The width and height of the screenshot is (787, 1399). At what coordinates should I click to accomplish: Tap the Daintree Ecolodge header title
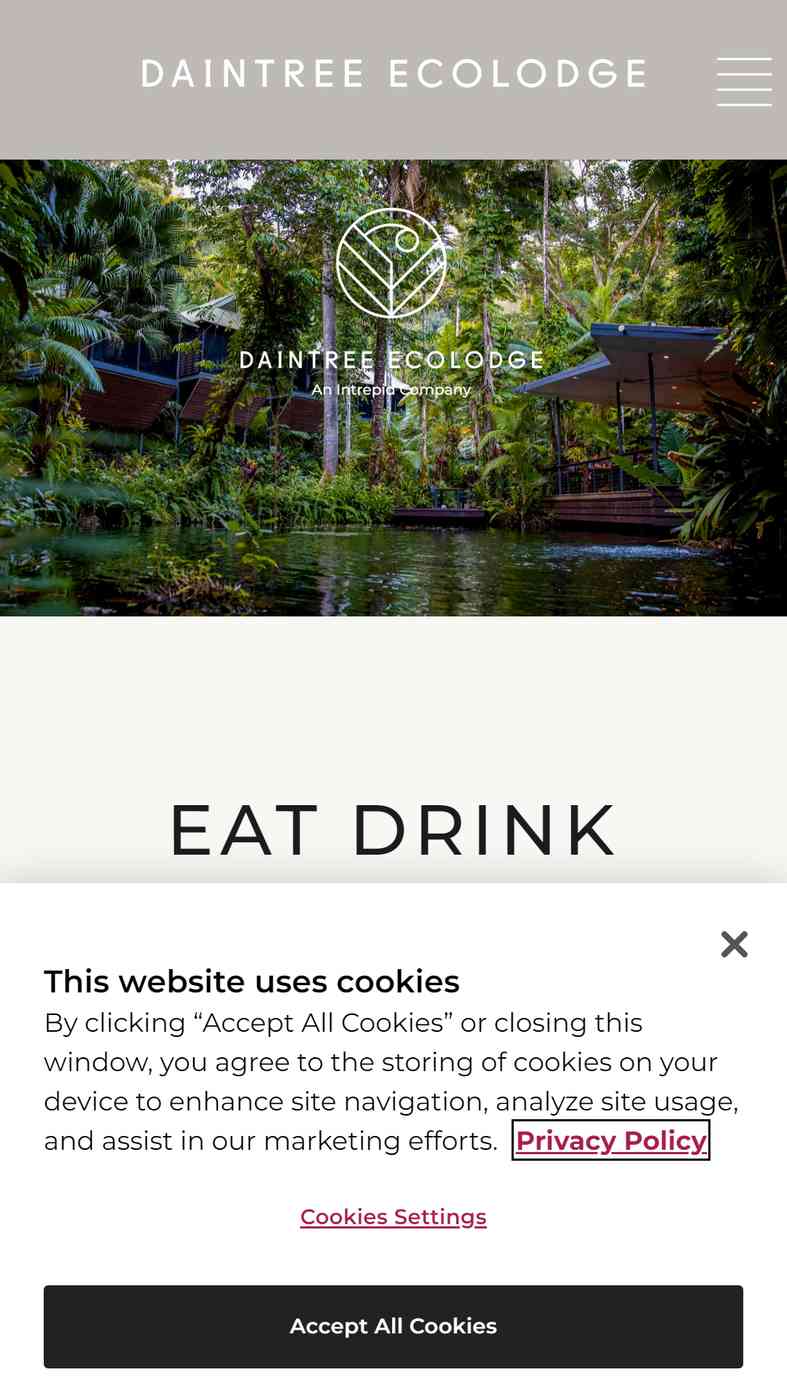(x=394, y=74)
